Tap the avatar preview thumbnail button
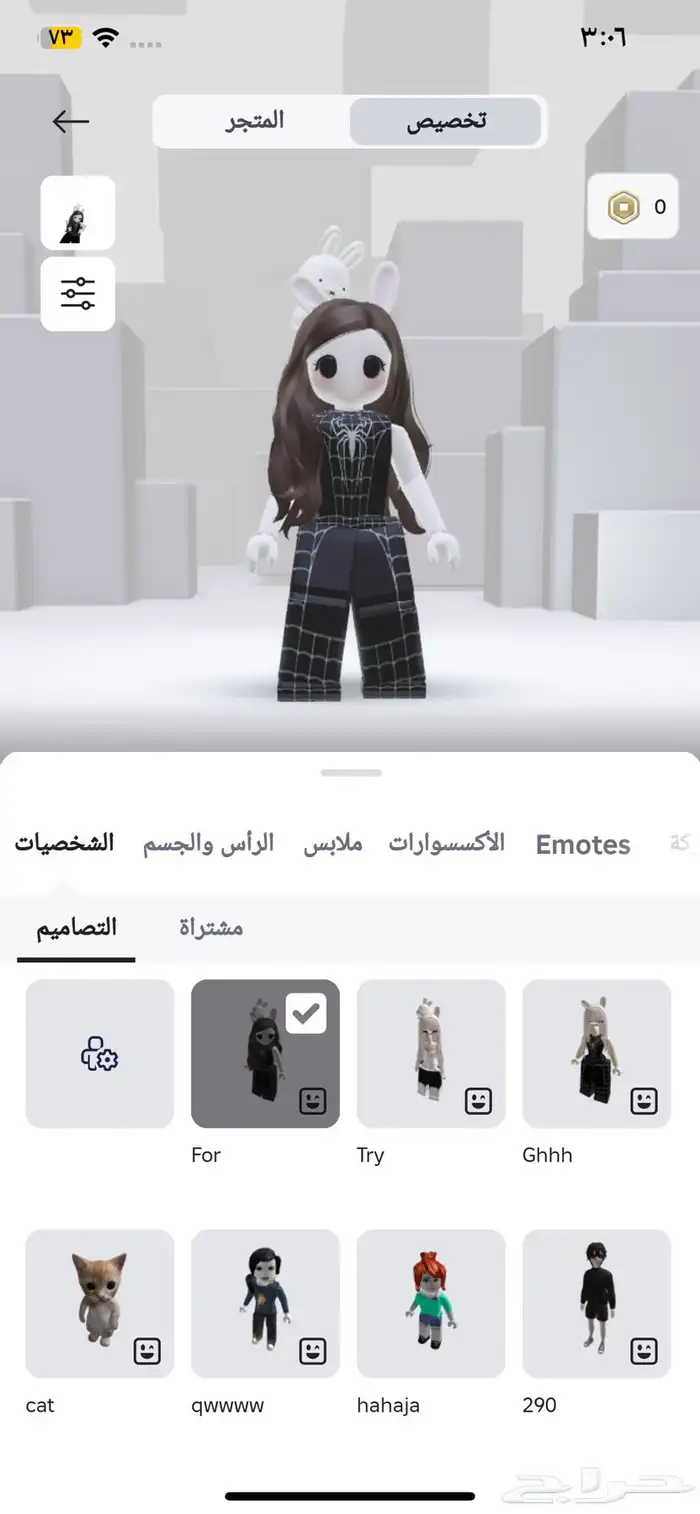Viewport: 700px width, 1514px height. point(77,213)
